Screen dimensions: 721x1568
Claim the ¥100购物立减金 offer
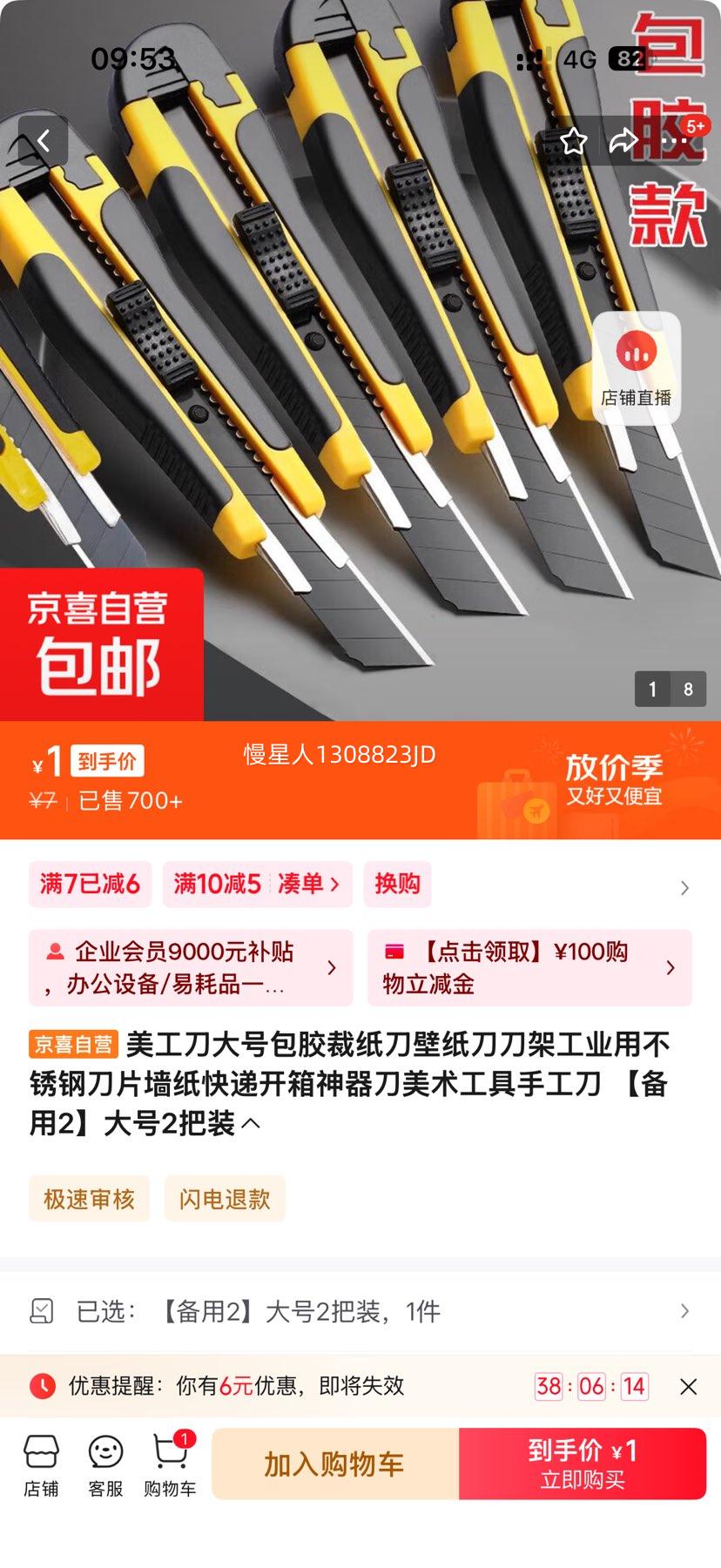[529, 967]
